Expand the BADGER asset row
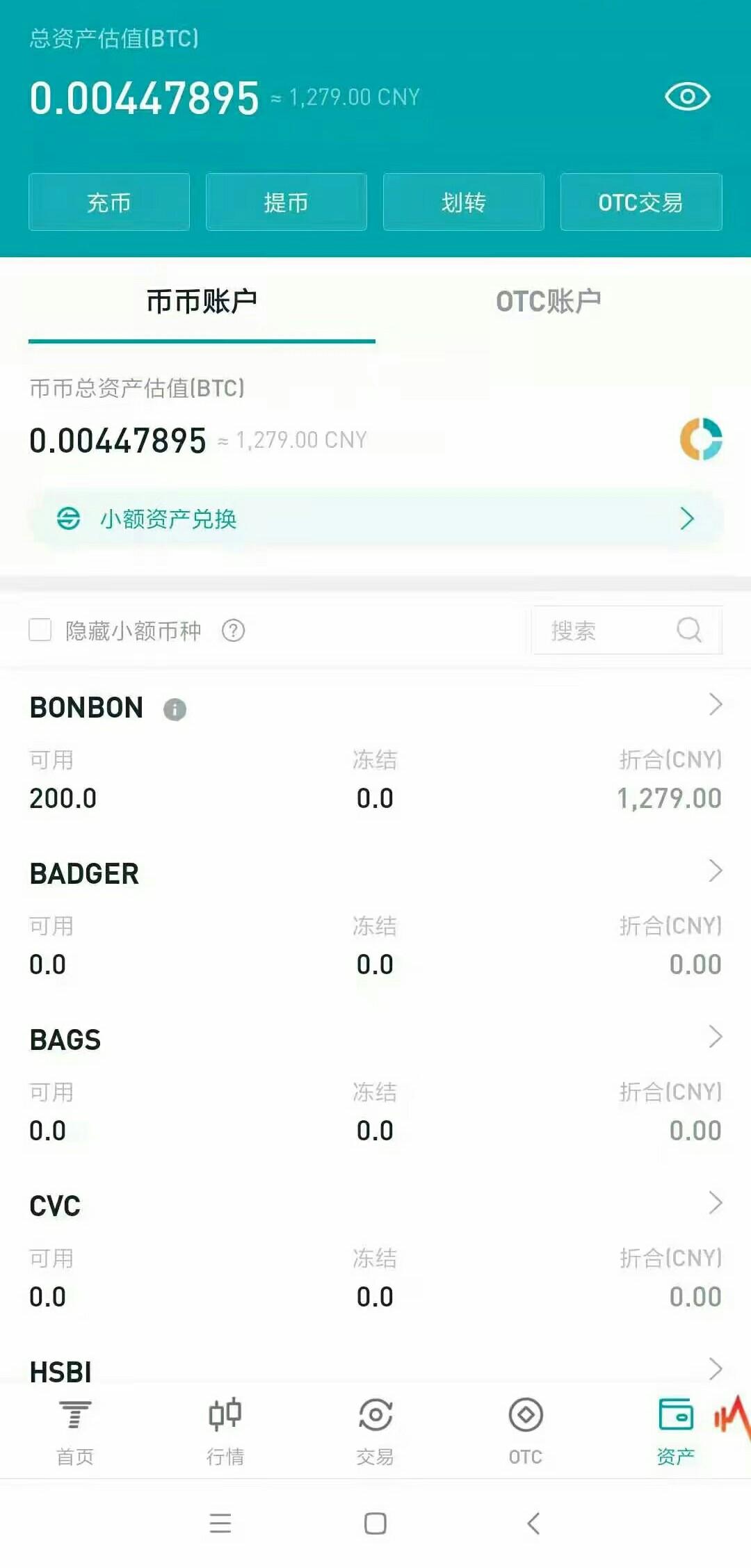Viewport: 751px width, 1568px height. (715, 871)
